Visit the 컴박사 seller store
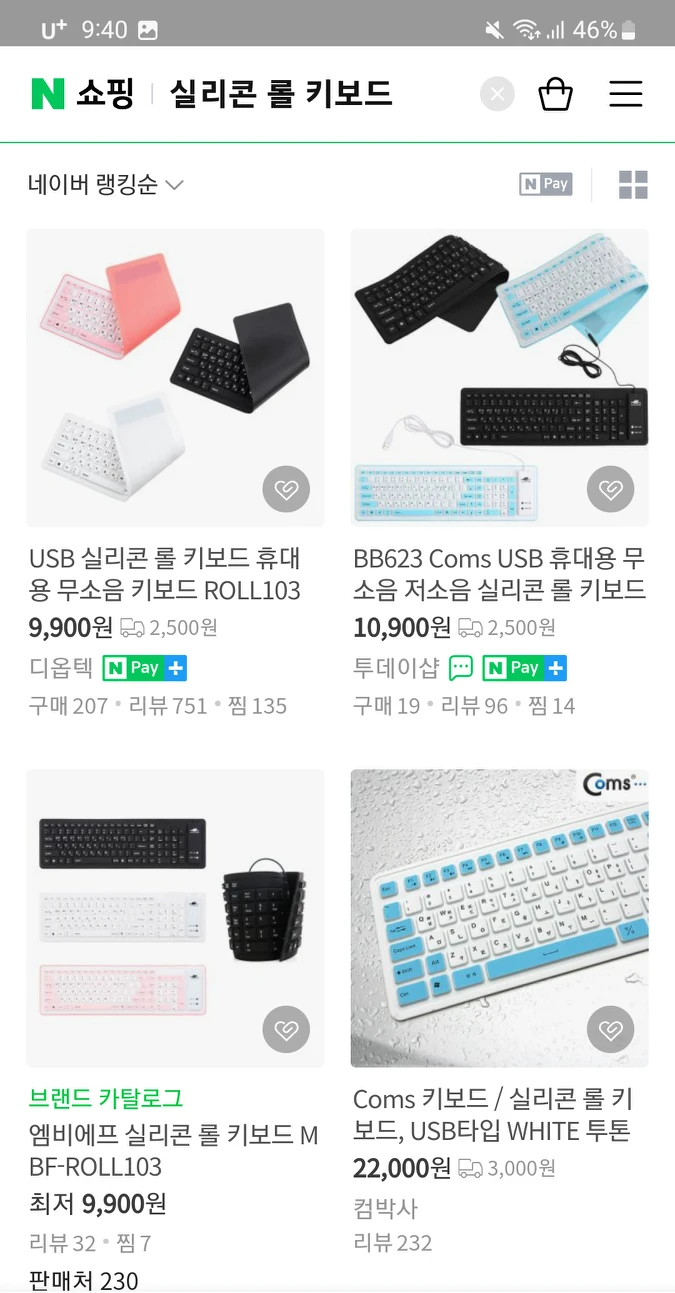The image size is (675, 1293). [385, 1208]
